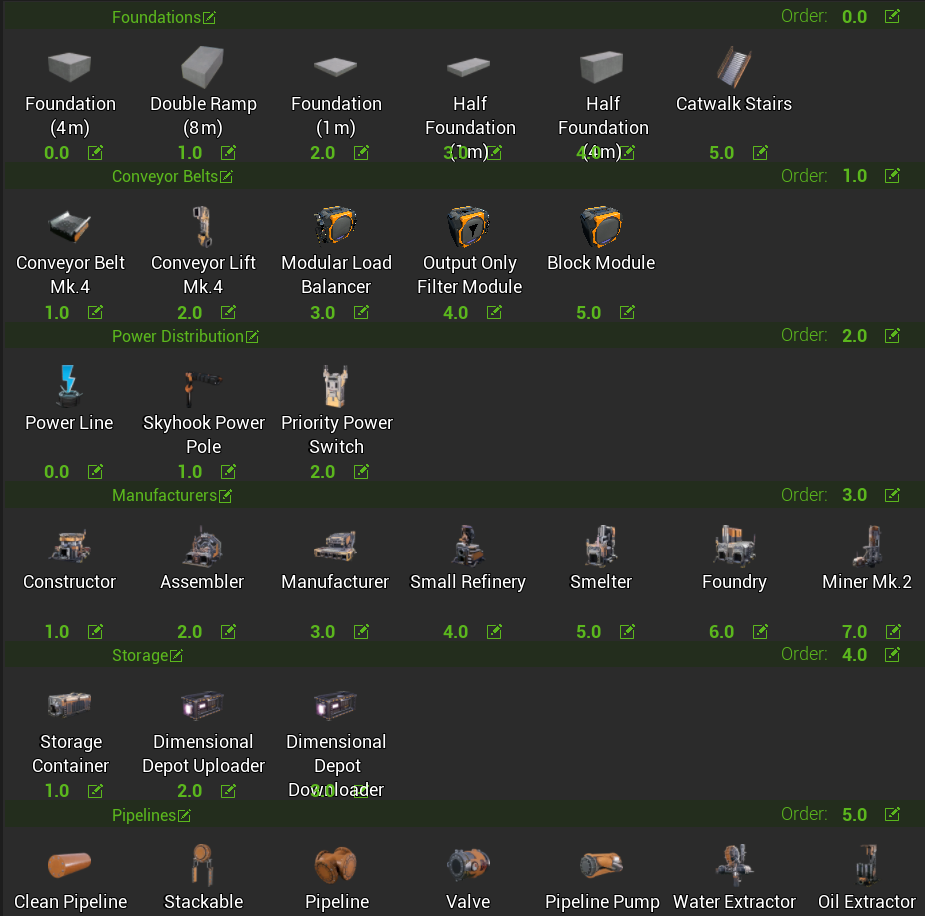Image resolution: width=925 pixels, height=916 pixels.
Task: Edit order of Miner Mk.2
Action: tap(892, 631)
